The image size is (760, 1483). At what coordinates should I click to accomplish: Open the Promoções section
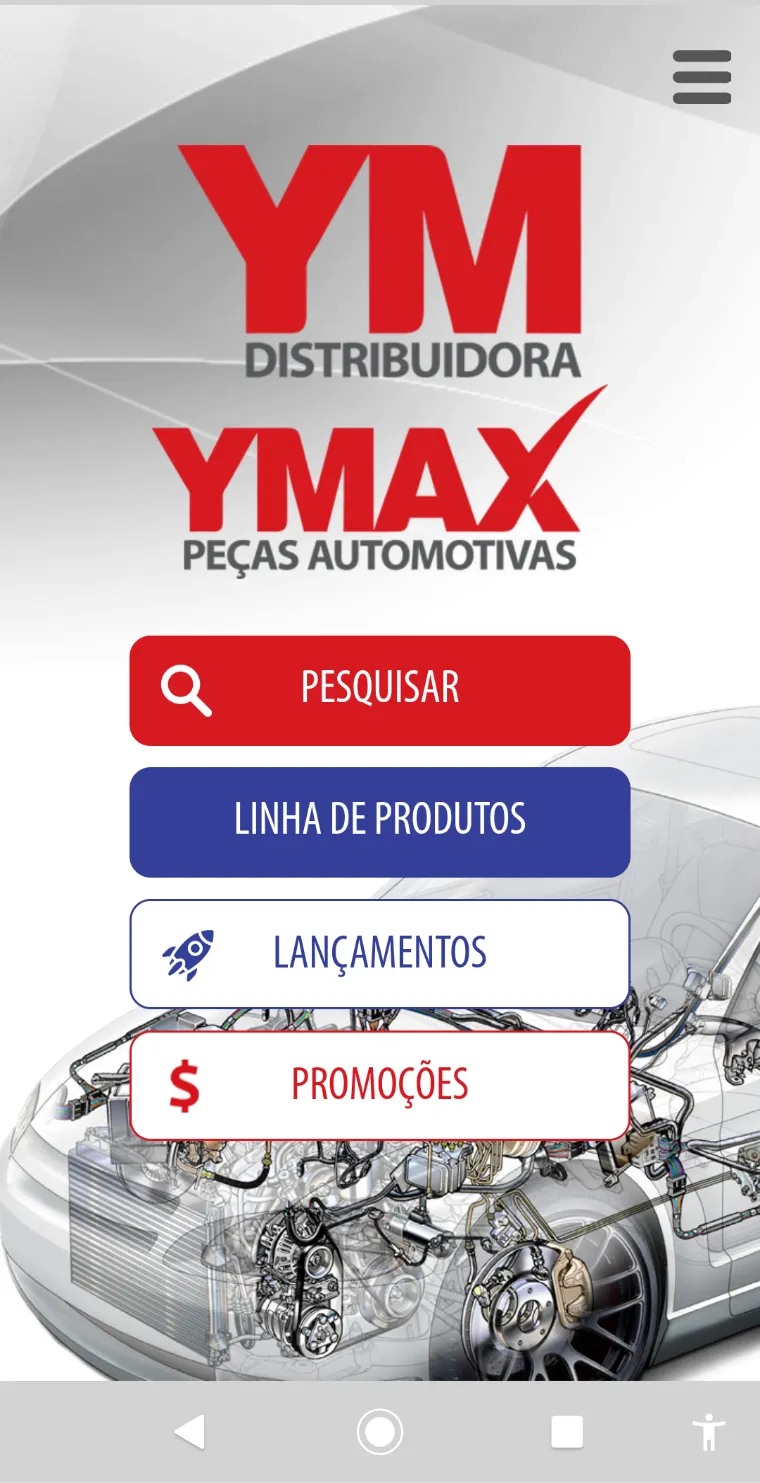click(380, 1086)
